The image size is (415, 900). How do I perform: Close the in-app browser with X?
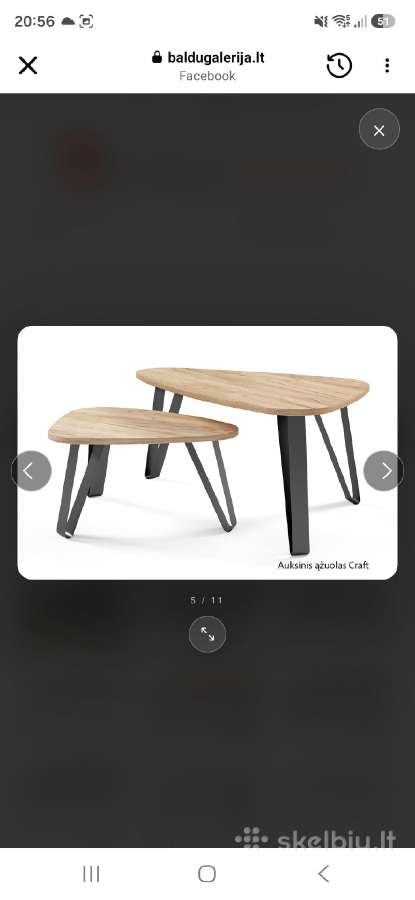tap(28, 65)
